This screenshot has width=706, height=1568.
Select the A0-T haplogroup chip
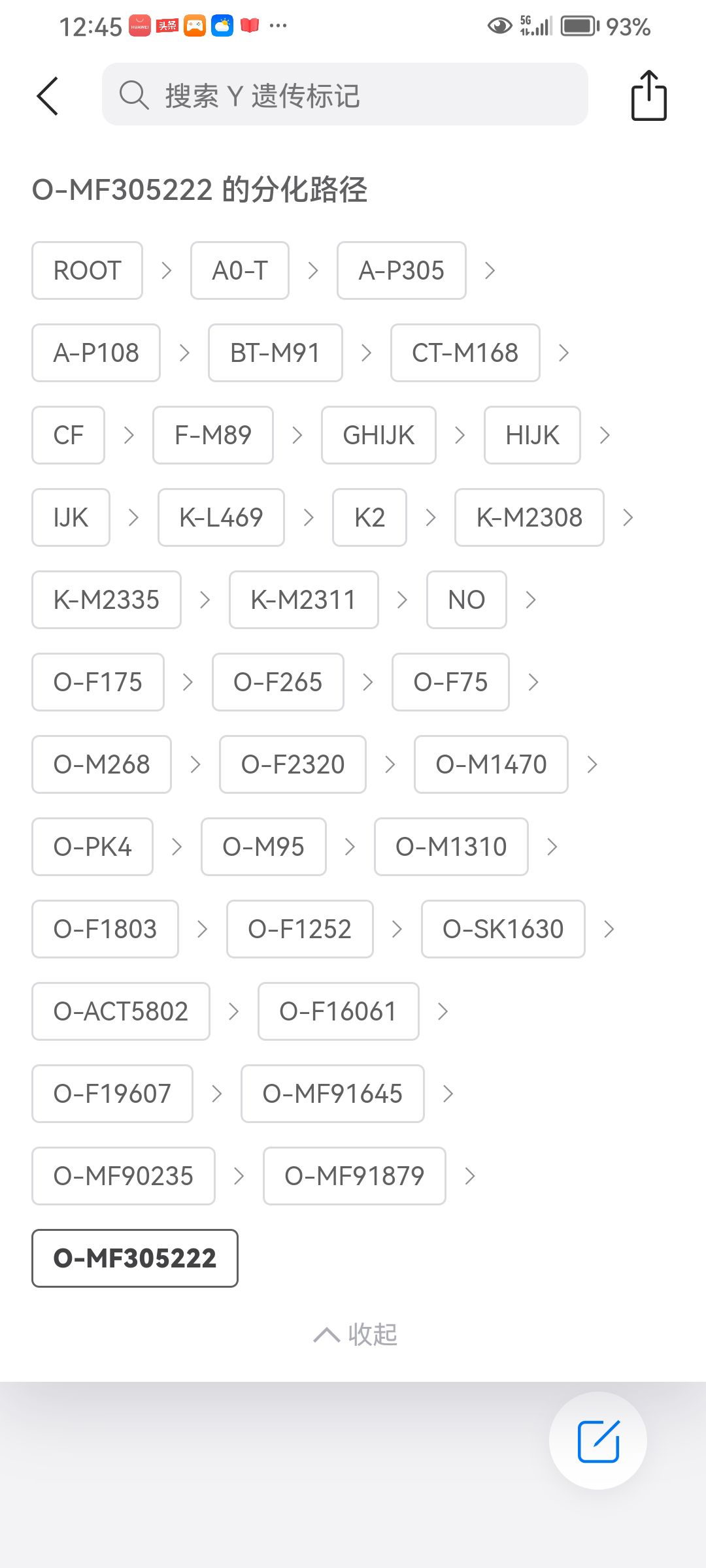[x=240, y=270]
